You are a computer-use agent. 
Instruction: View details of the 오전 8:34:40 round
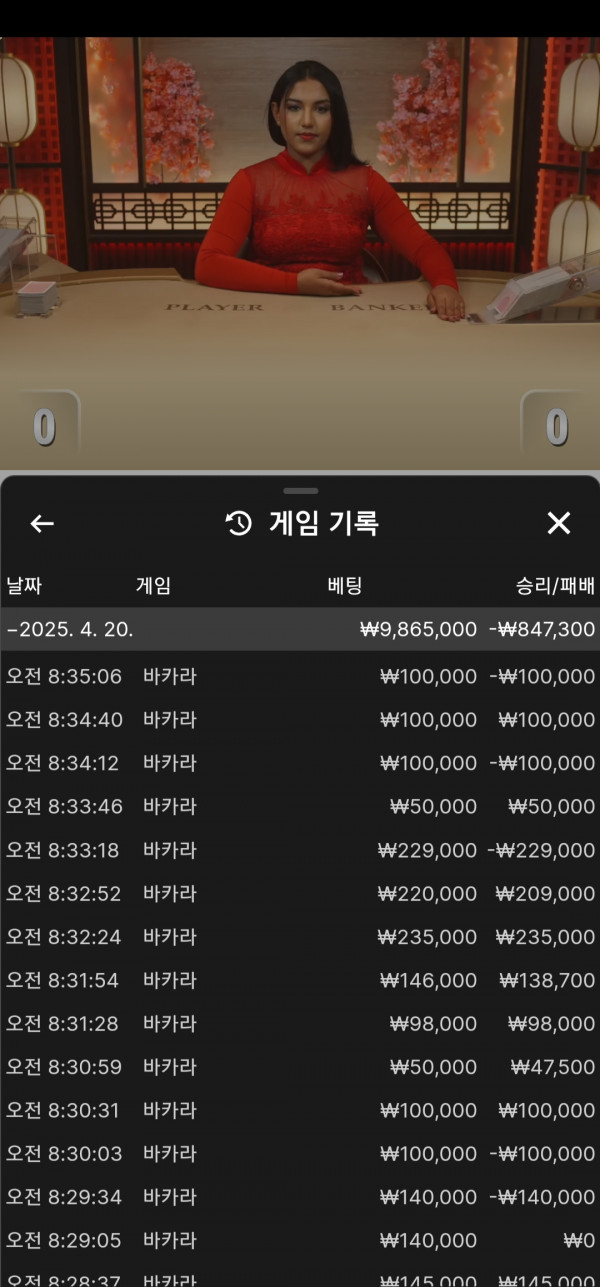pyautogui.click(x=300, y=720)
